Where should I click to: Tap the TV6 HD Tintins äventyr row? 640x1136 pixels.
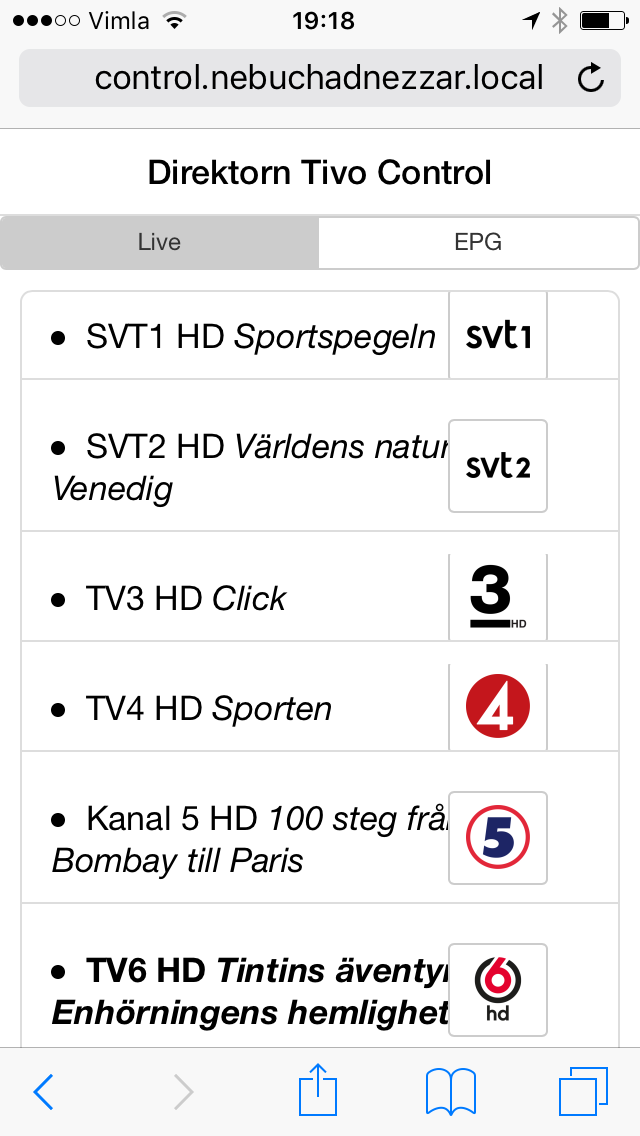(320, 975)
